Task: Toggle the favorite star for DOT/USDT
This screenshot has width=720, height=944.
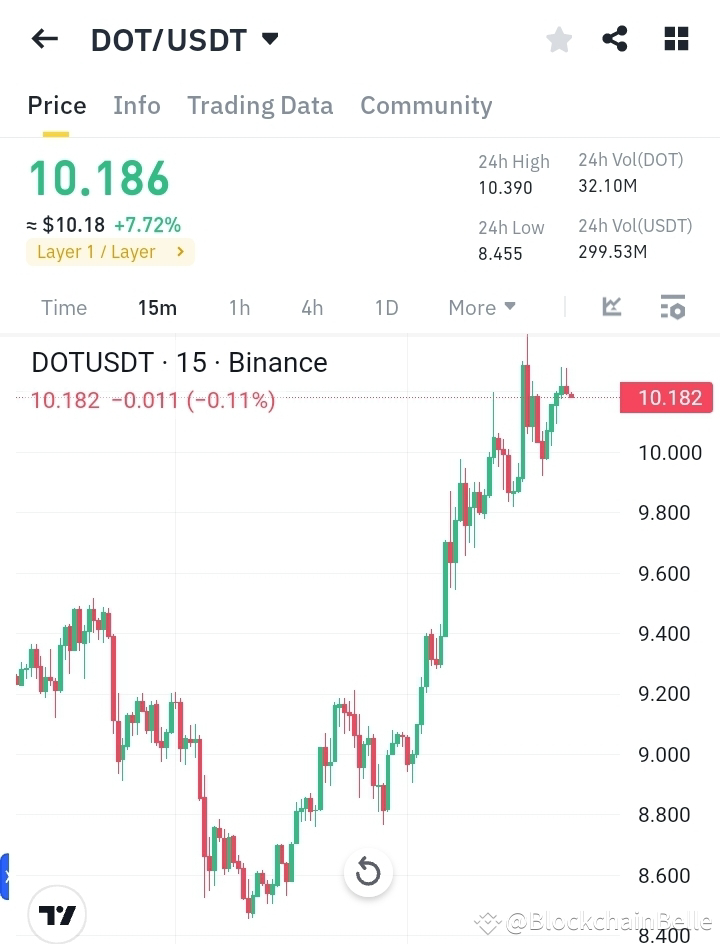Action: (x=558, y=40)
